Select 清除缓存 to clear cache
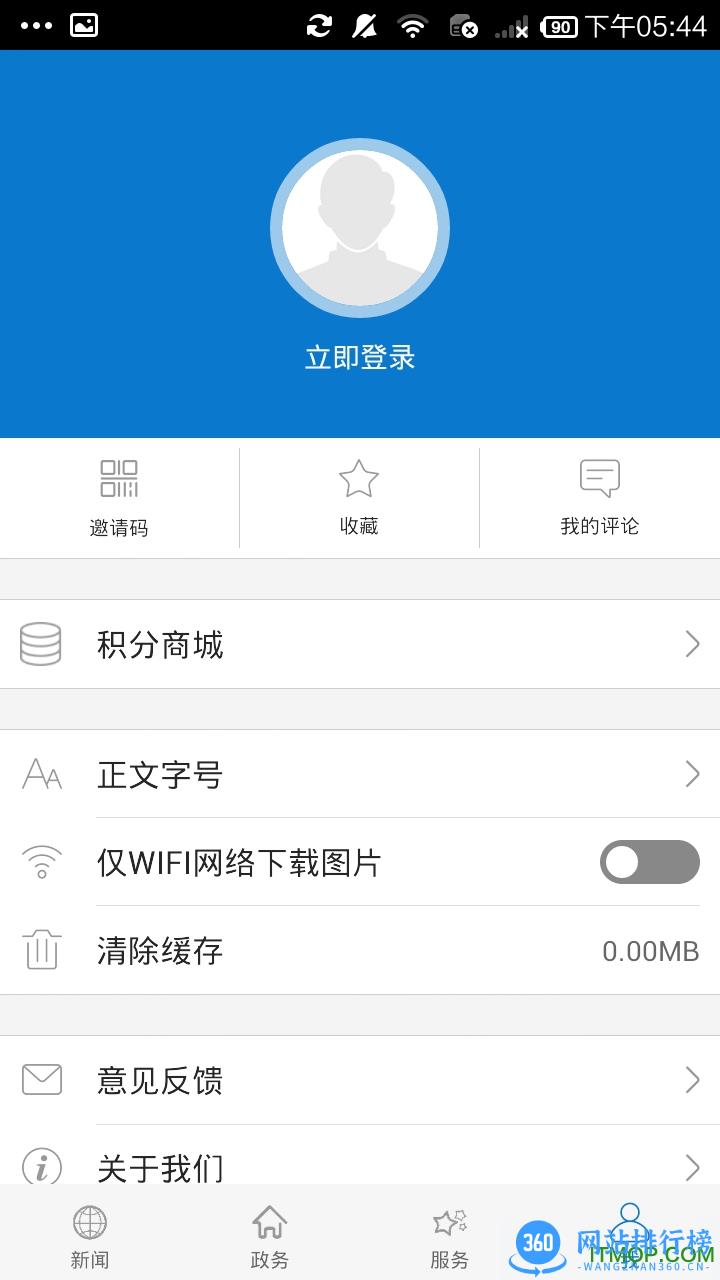Screen dimensions: 720x1280 pos(360,950)
